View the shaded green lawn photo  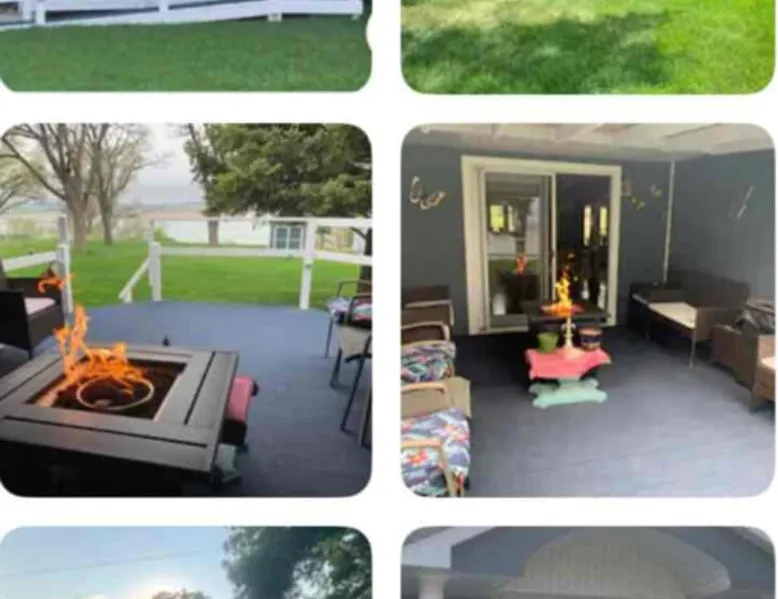tap(588, 45)
